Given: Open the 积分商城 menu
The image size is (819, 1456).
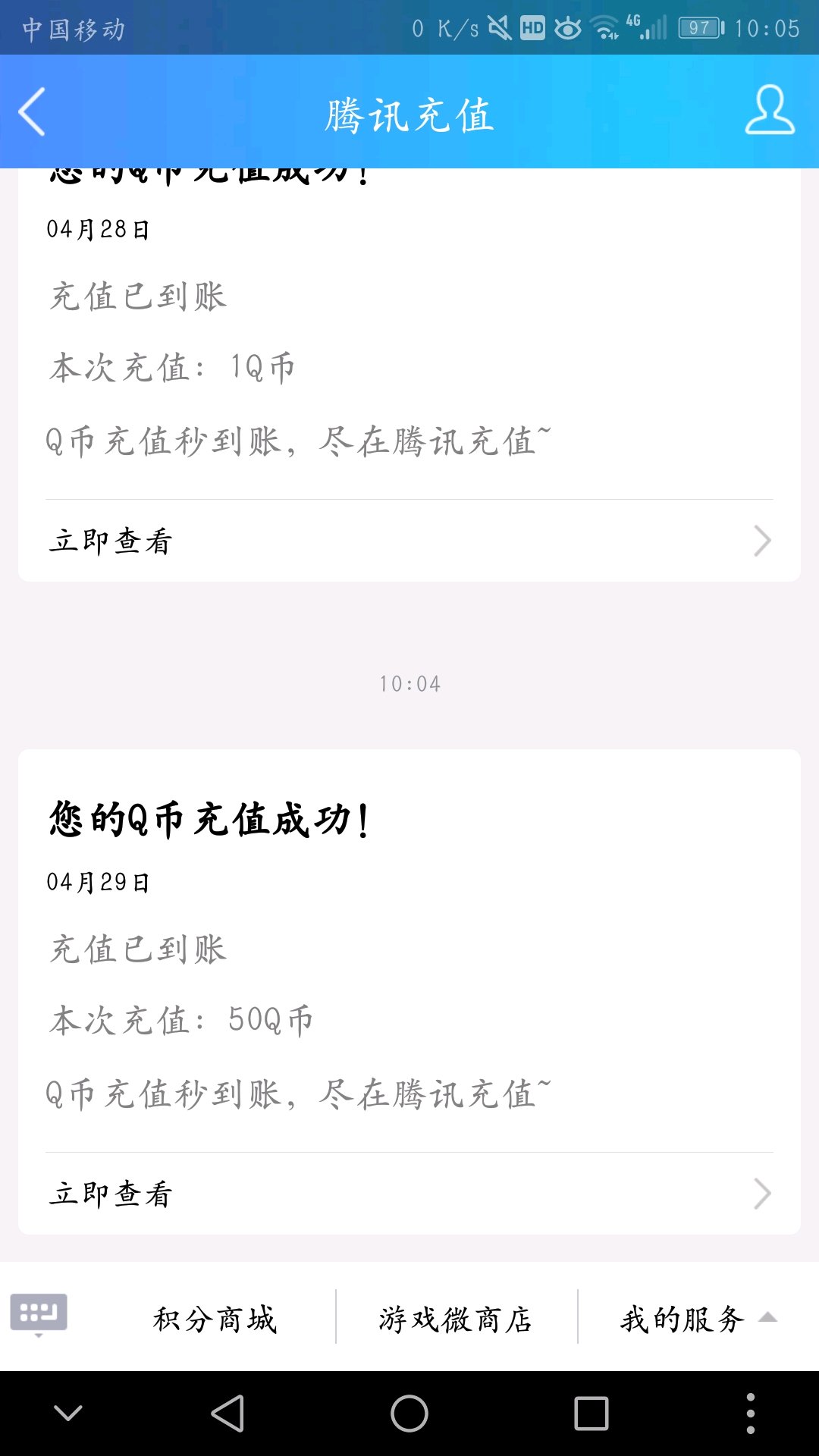Looking at the screenshot, I should point(215,1319).
